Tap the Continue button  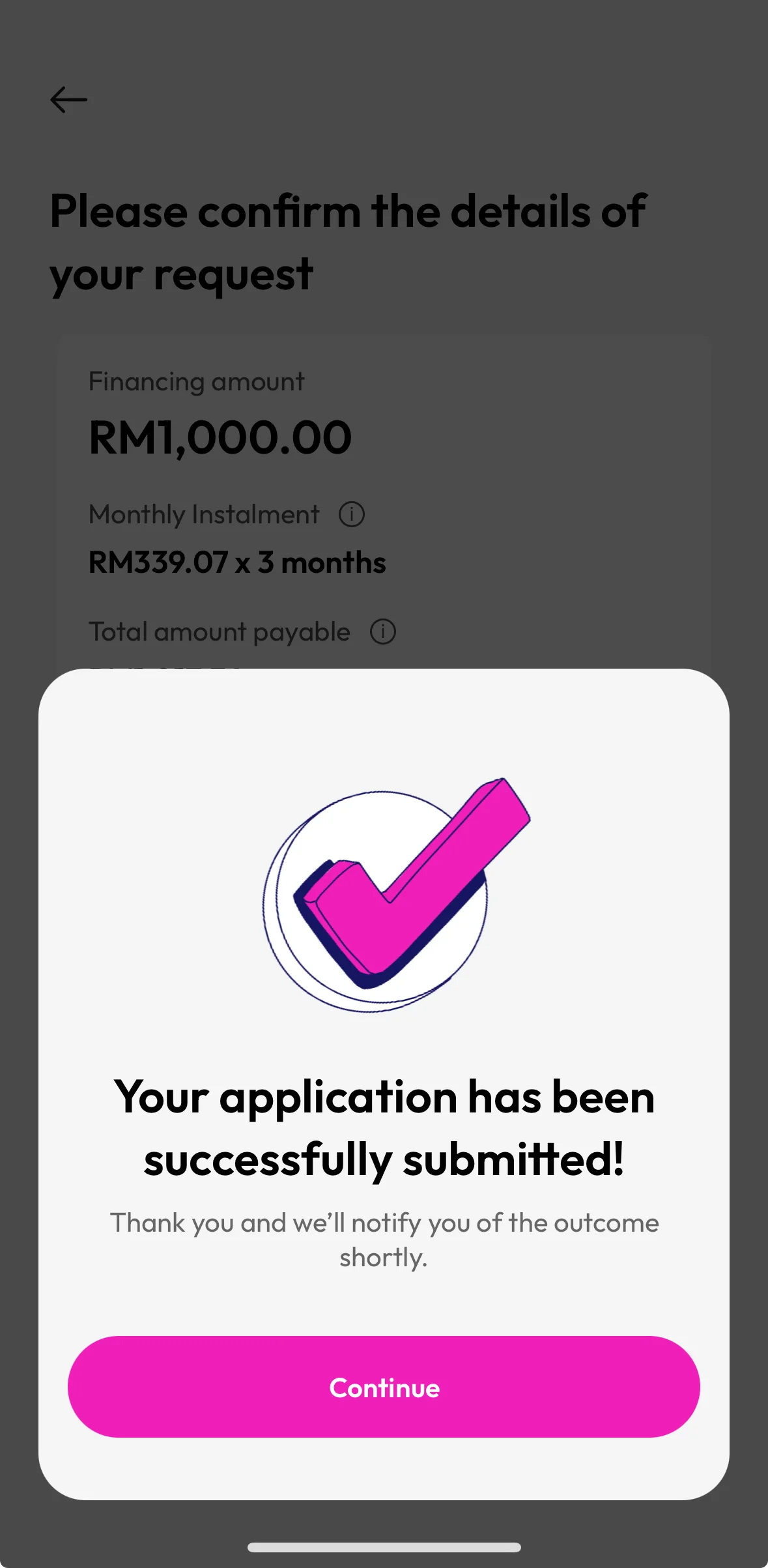384,1387
